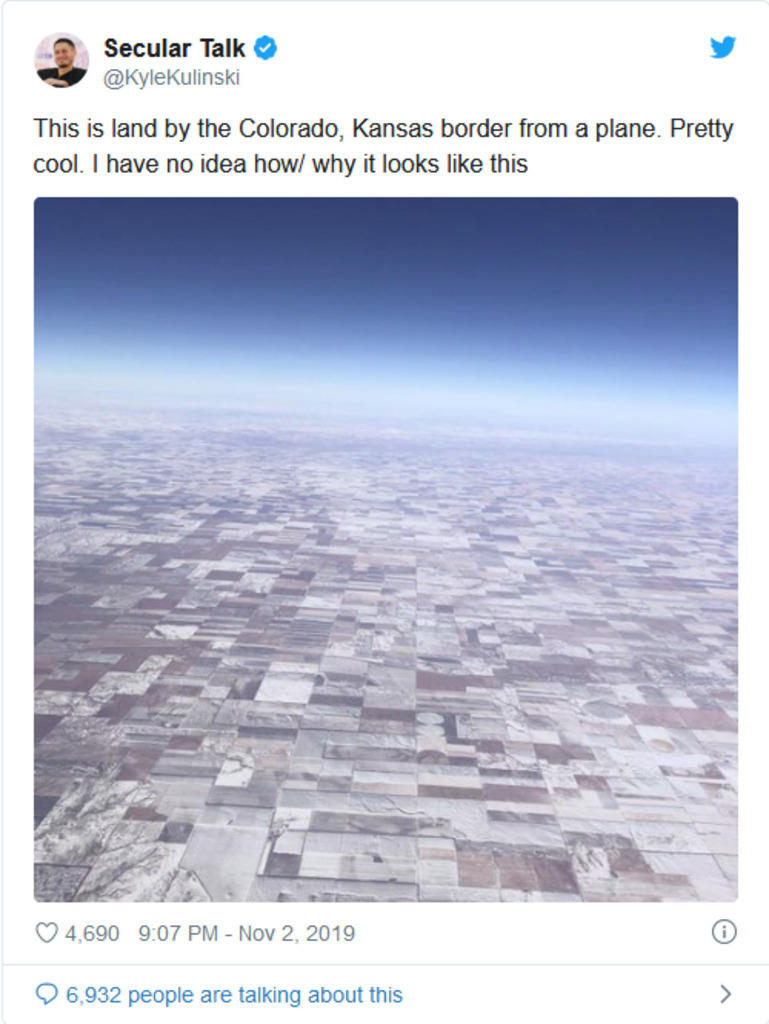This screenshot has width=769, height=1024.
Task: Show tweet info with the i icon
Action: pyautogui.click(x=723, y=932)
